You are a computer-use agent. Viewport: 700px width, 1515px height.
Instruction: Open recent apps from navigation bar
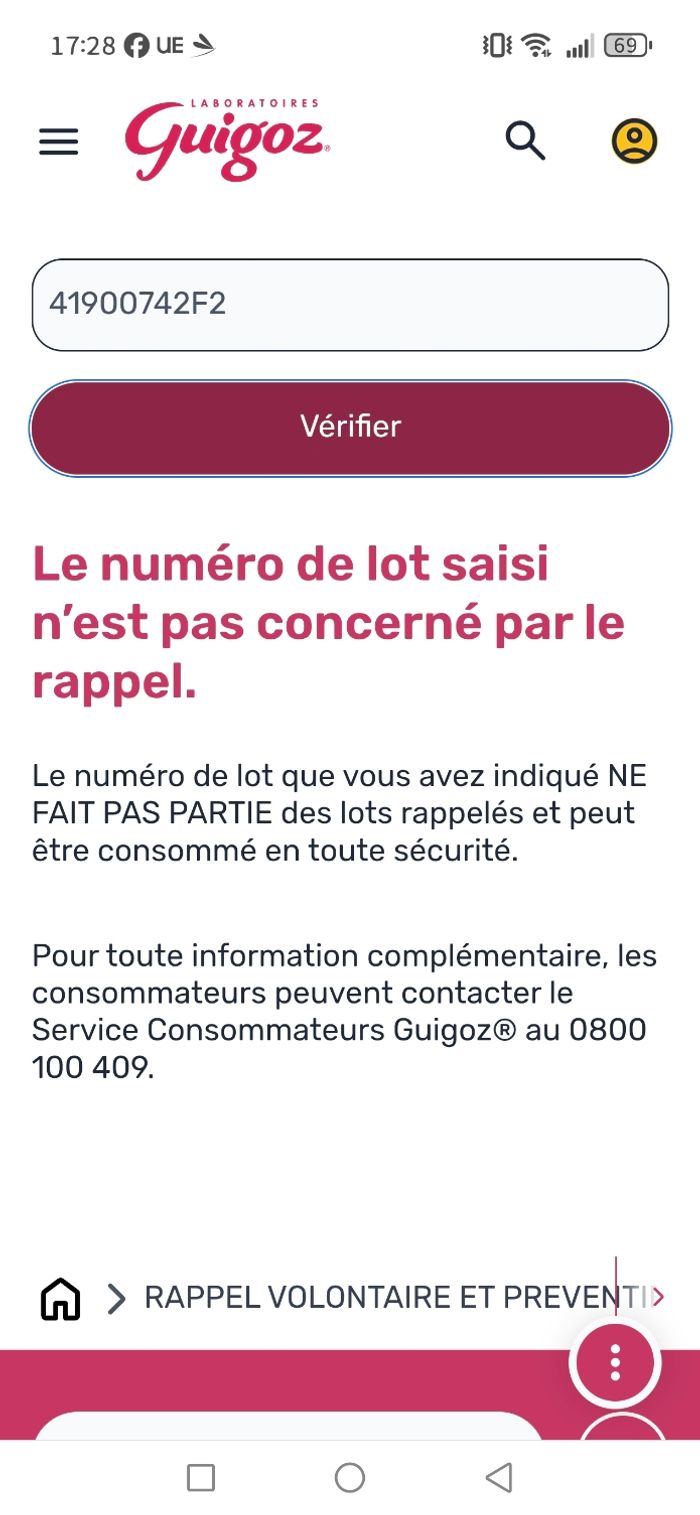tap(201, 1477)
